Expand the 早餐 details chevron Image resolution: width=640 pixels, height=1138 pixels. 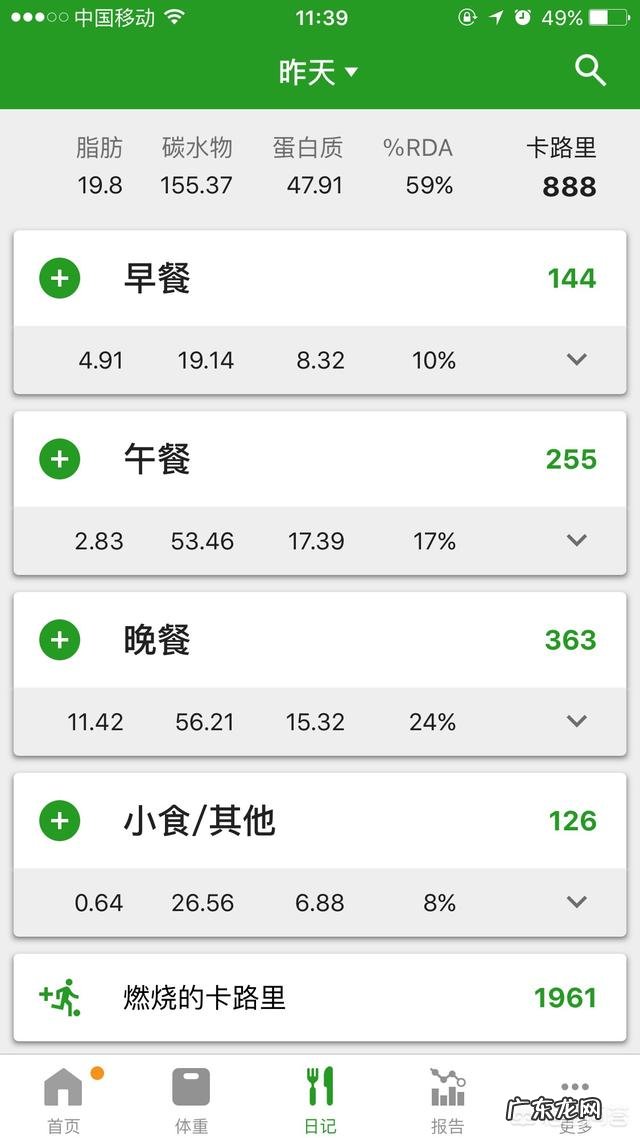click(x=576, y=360)
